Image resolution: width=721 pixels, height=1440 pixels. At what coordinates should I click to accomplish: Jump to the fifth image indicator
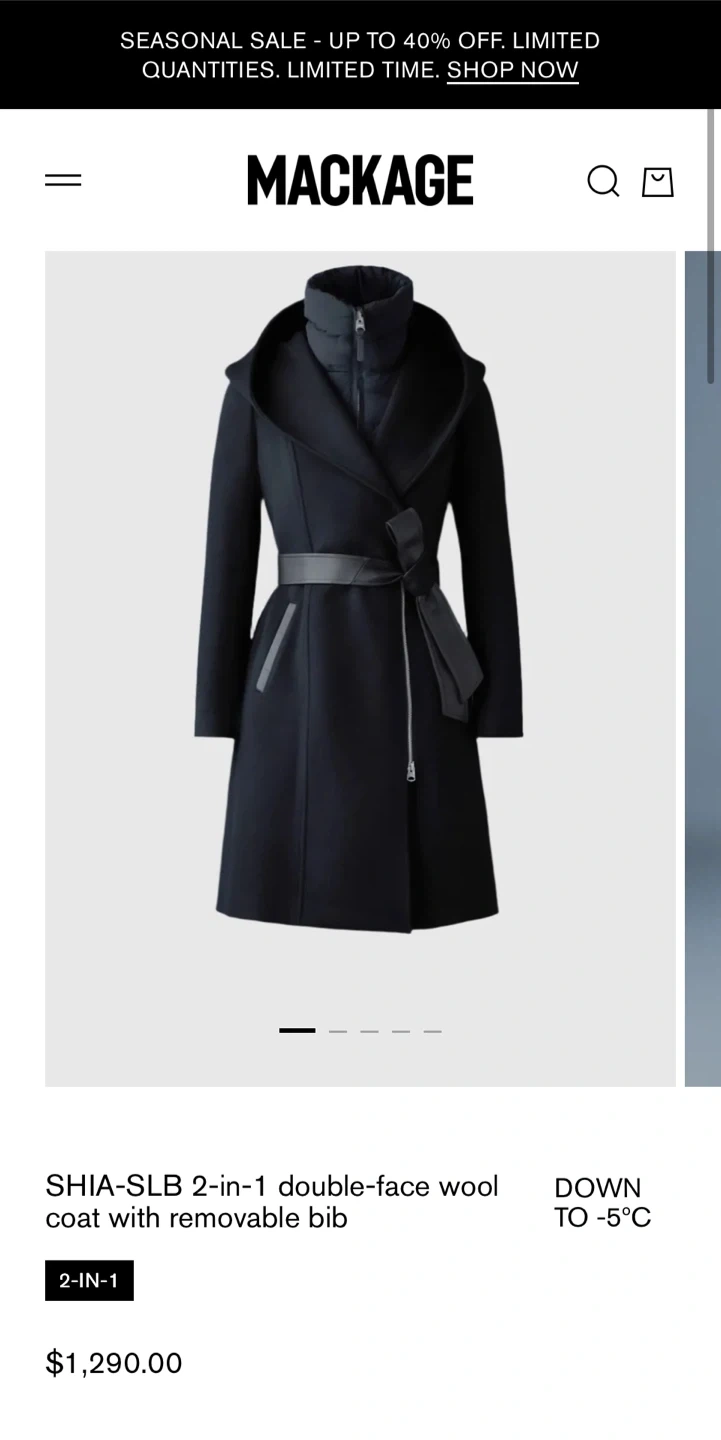(x=432, y=1030)
